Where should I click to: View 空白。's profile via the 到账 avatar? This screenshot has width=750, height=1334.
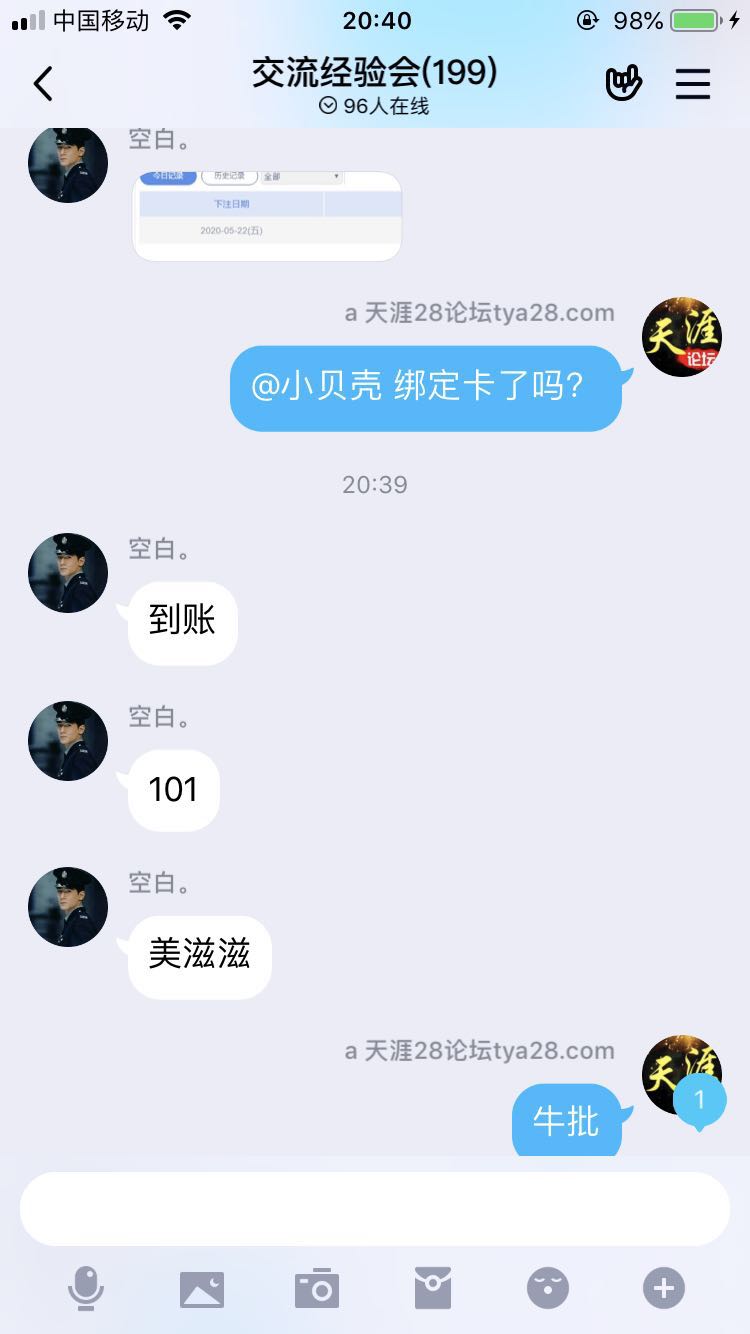[68, 573]
